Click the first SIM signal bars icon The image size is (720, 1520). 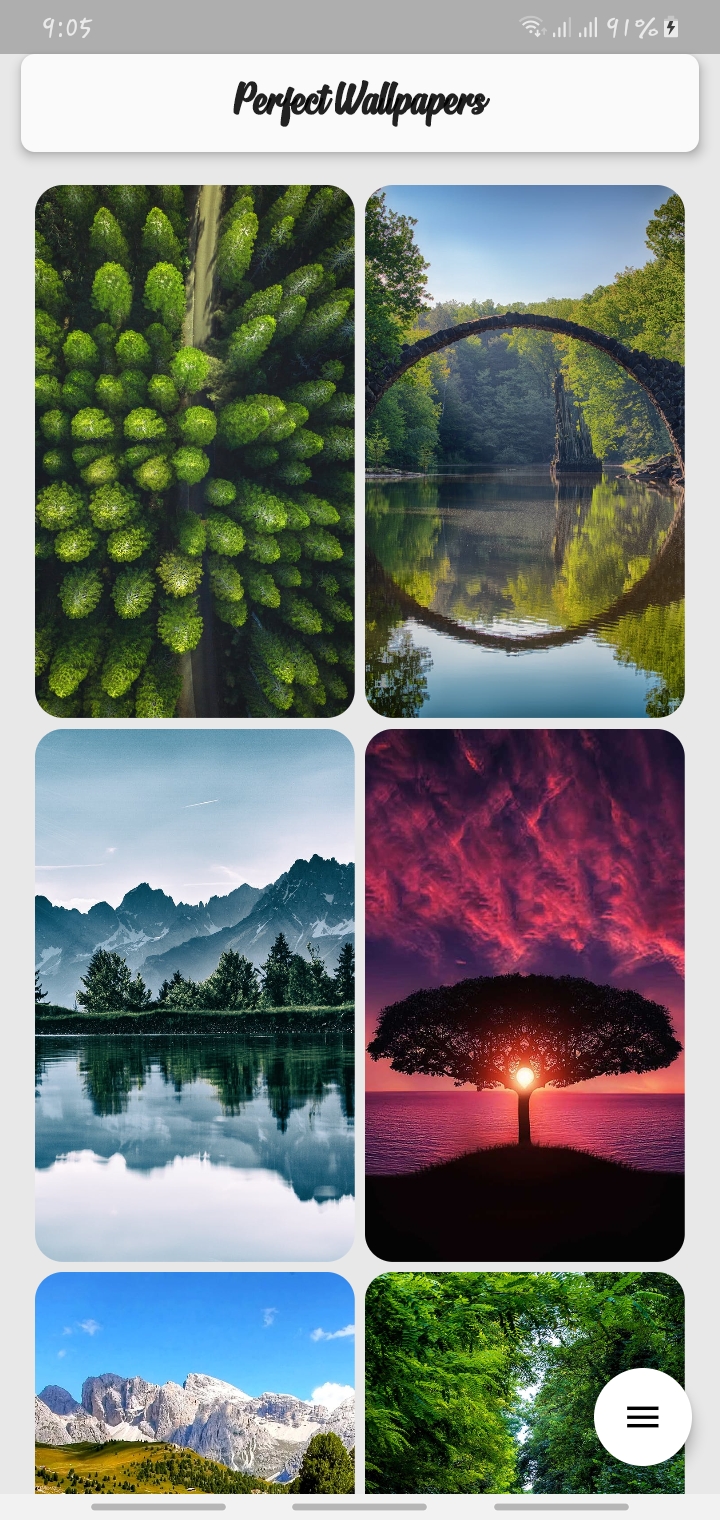click(560, 27)
